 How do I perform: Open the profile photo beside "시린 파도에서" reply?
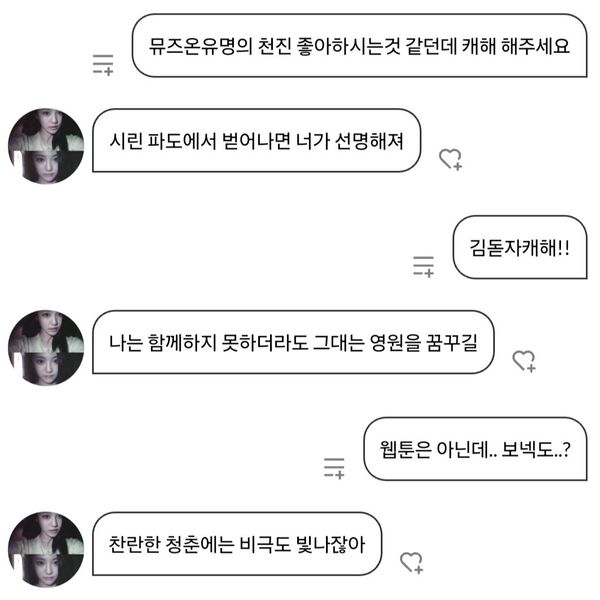click(46, 146)
